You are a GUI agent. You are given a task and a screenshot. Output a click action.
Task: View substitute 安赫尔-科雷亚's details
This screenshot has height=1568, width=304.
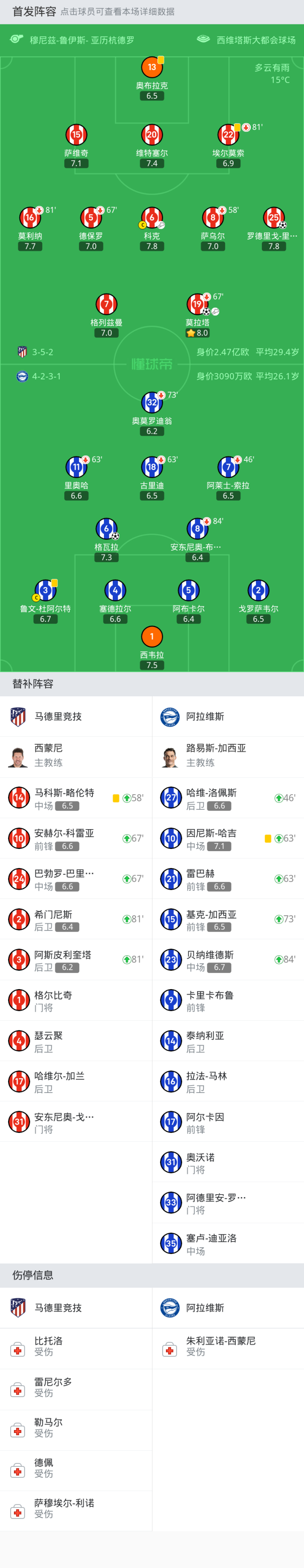76,838
